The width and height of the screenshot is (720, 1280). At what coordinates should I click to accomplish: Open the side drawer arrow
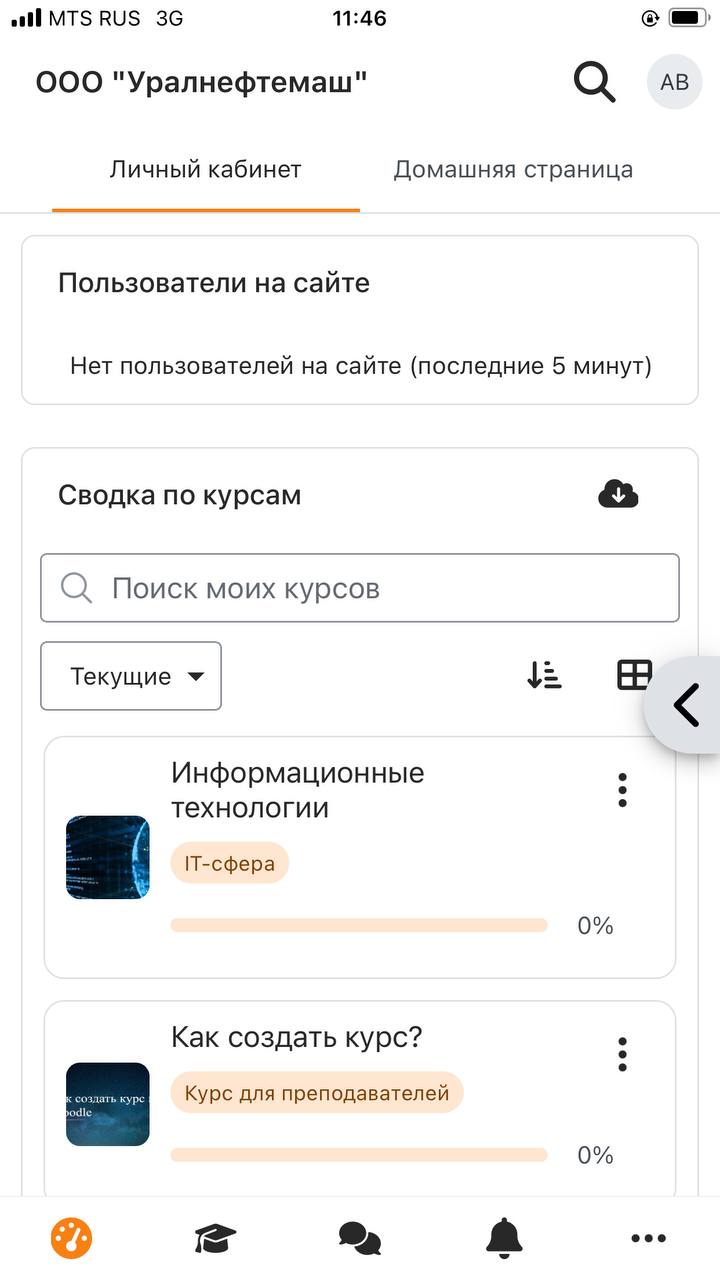[686, 705]
